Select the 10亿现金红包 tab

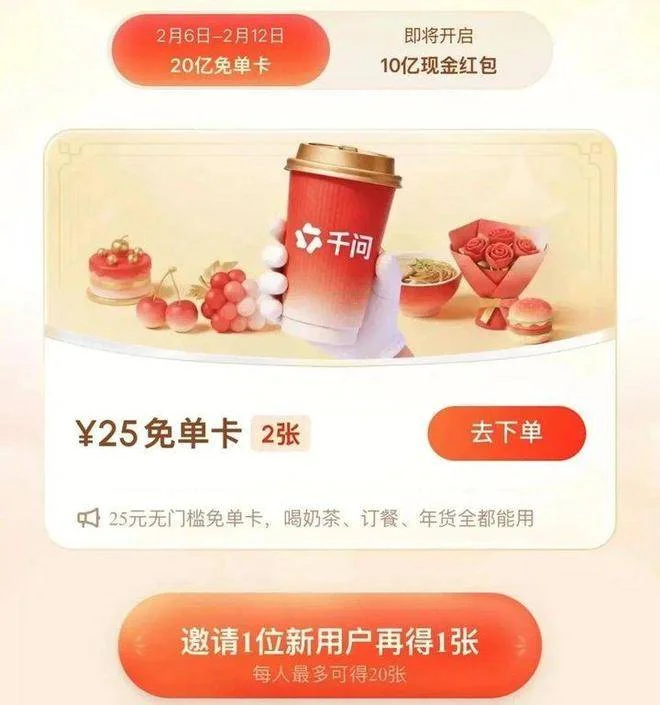(x=438, y=50)
